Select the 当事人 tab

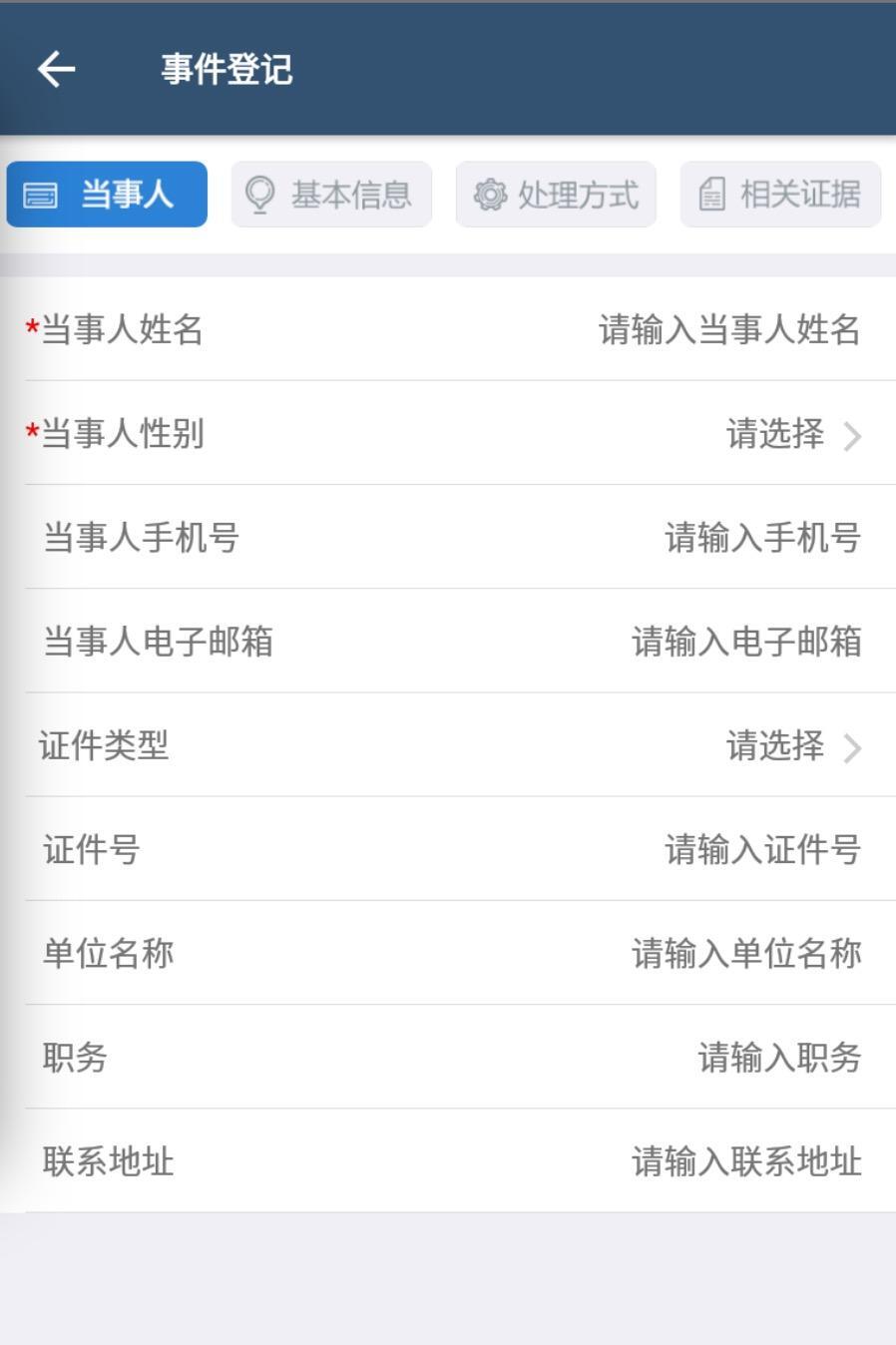pyautogui.click(x=106, y=194)
